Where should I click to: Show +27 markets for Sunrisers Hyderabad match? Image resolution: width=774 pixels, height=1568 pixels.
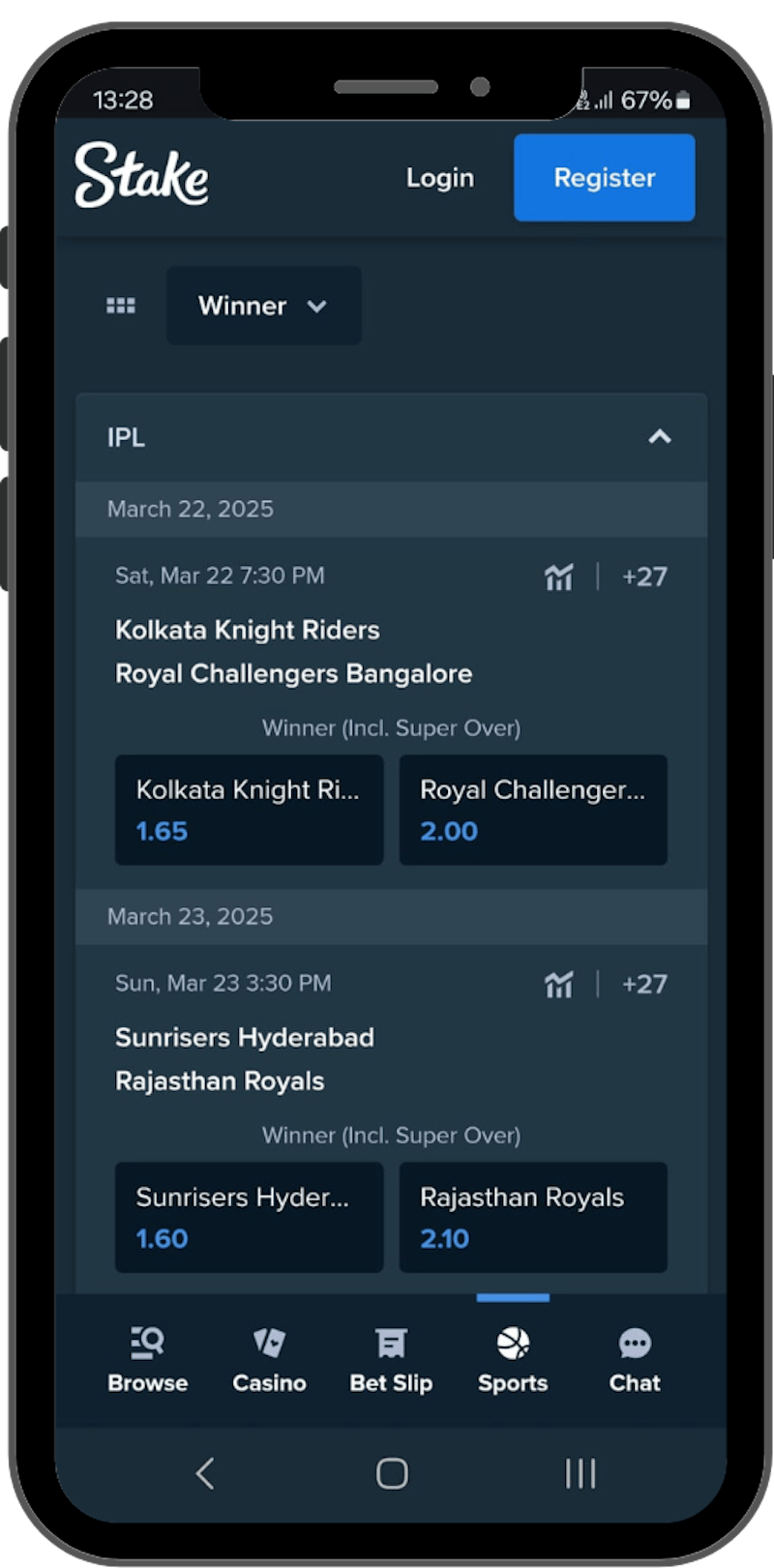coord(644,984)
